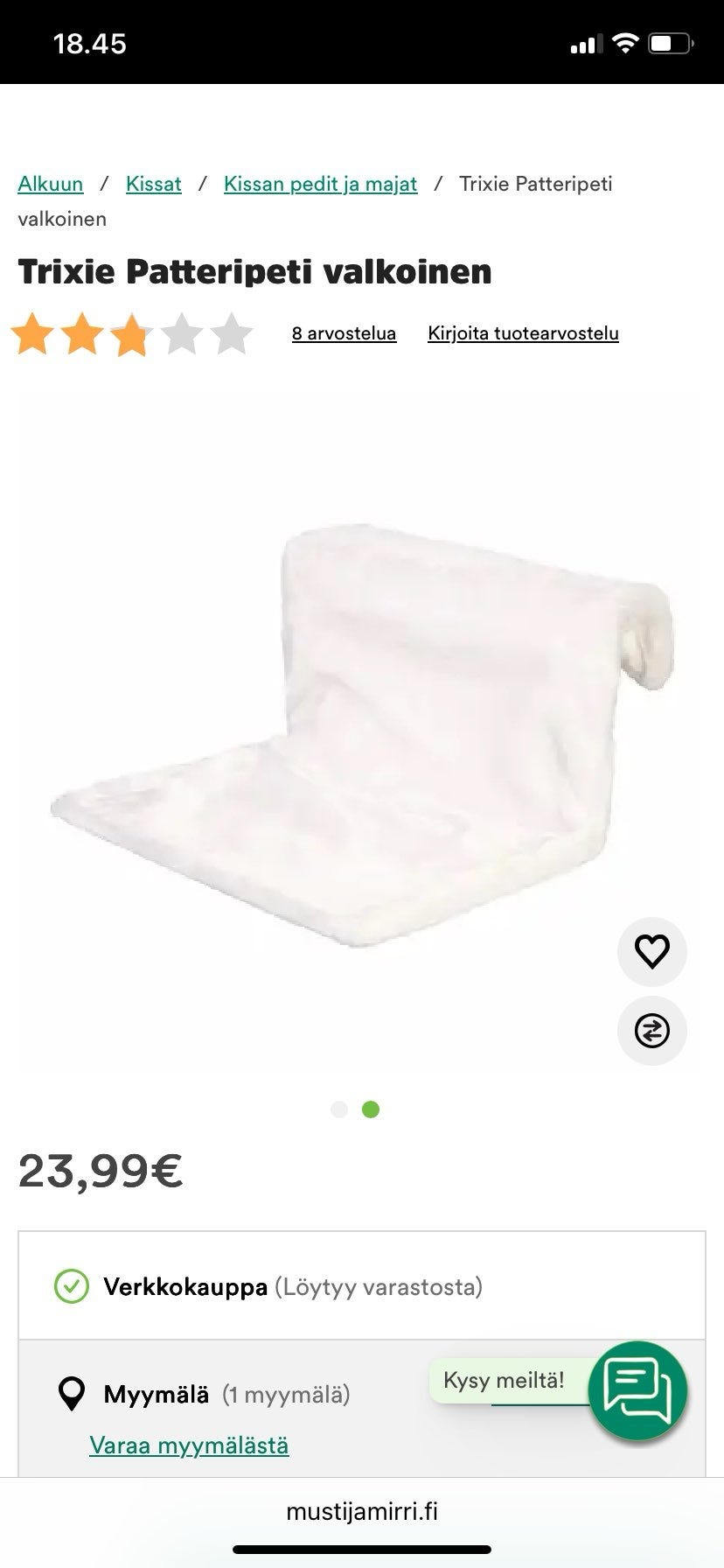This screenshot has width=724, height=1568.
Task: Tap the mustijamirri.fi address bar
Action: [x=362, y=1511]
